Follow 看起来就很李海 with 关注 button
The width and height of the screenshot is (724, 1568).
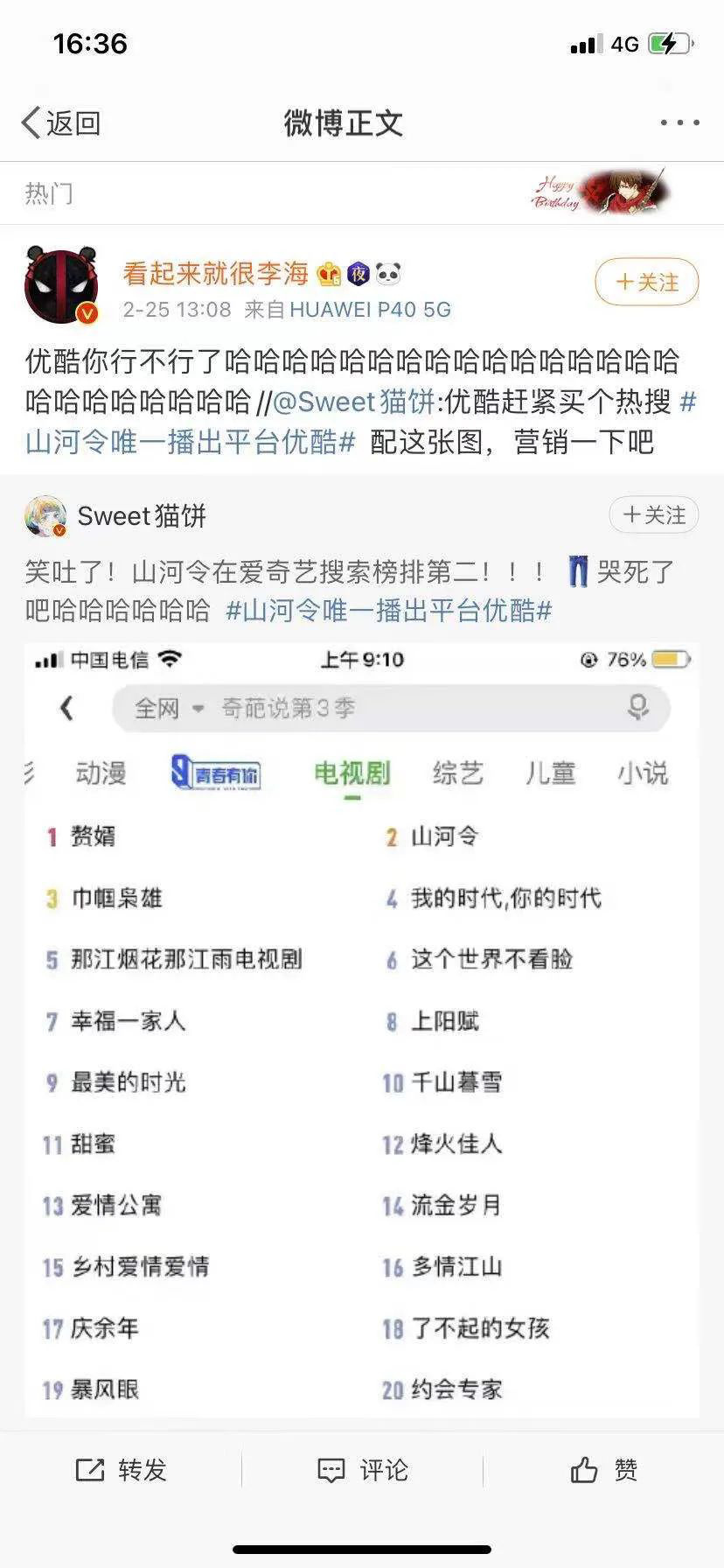tap(647, 282)
